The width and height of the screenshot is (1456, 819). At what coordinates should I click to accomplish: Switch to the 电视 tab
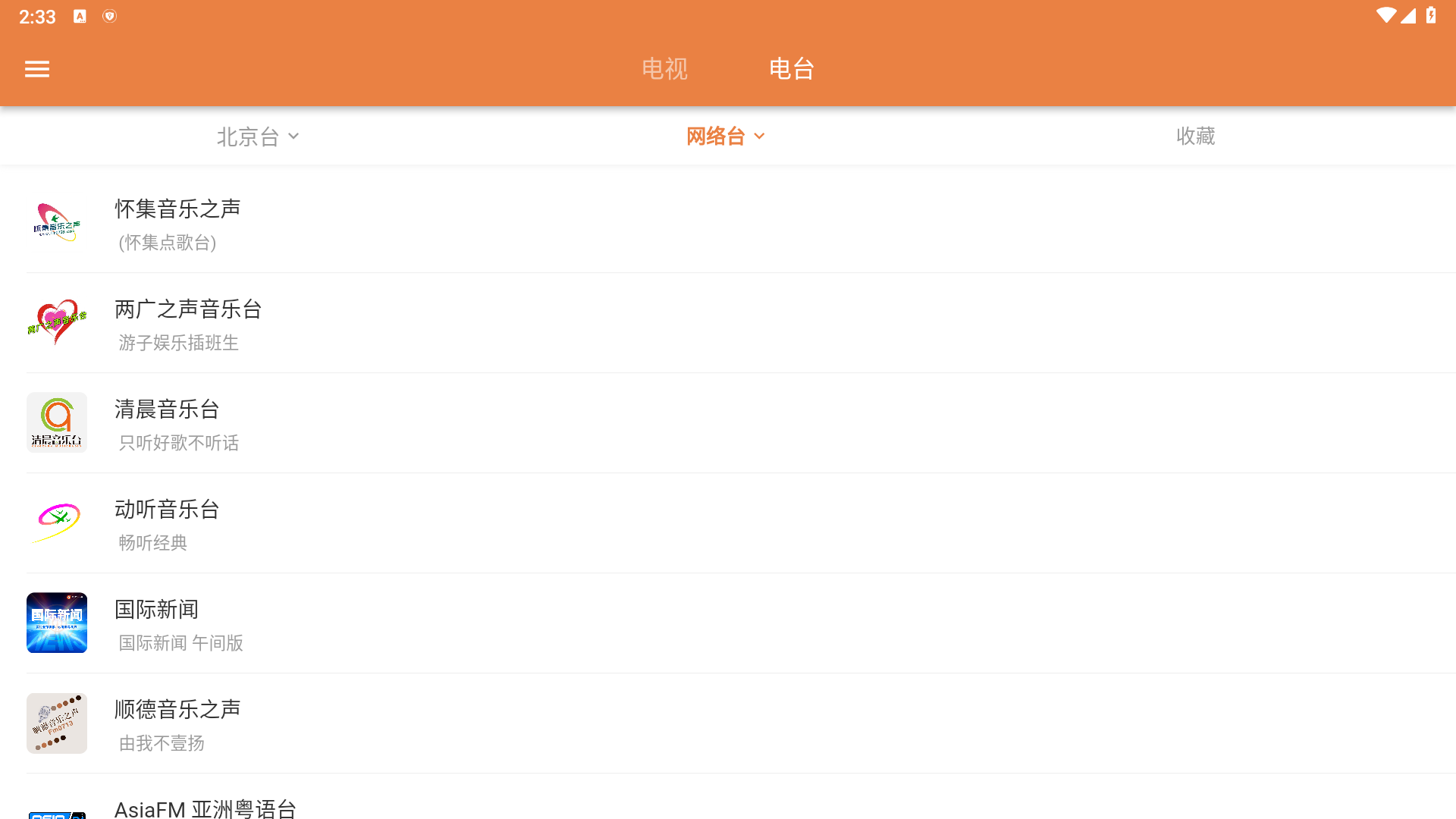[x=664, y=69]
